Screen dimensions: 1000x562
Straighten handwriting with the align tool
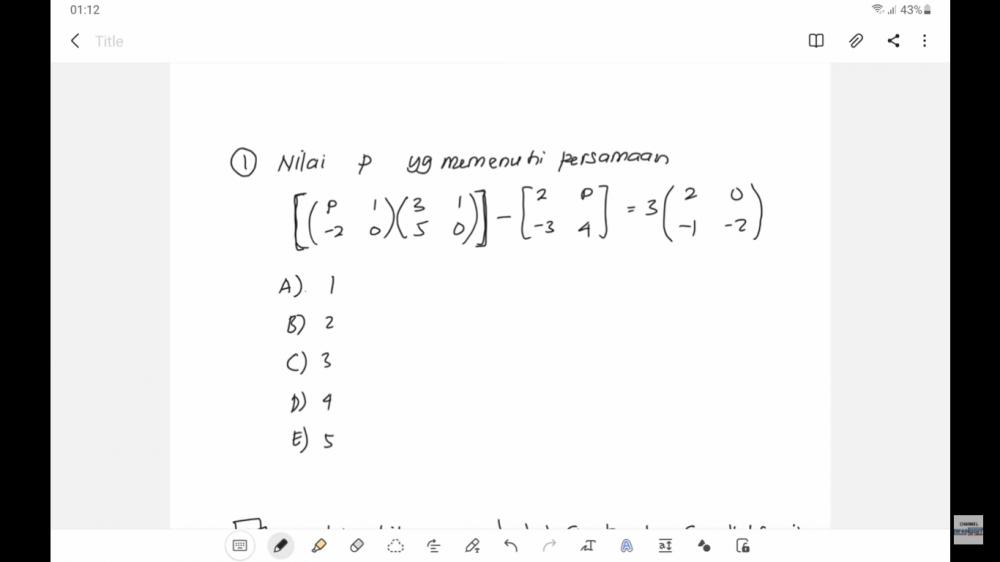(434, 546)
